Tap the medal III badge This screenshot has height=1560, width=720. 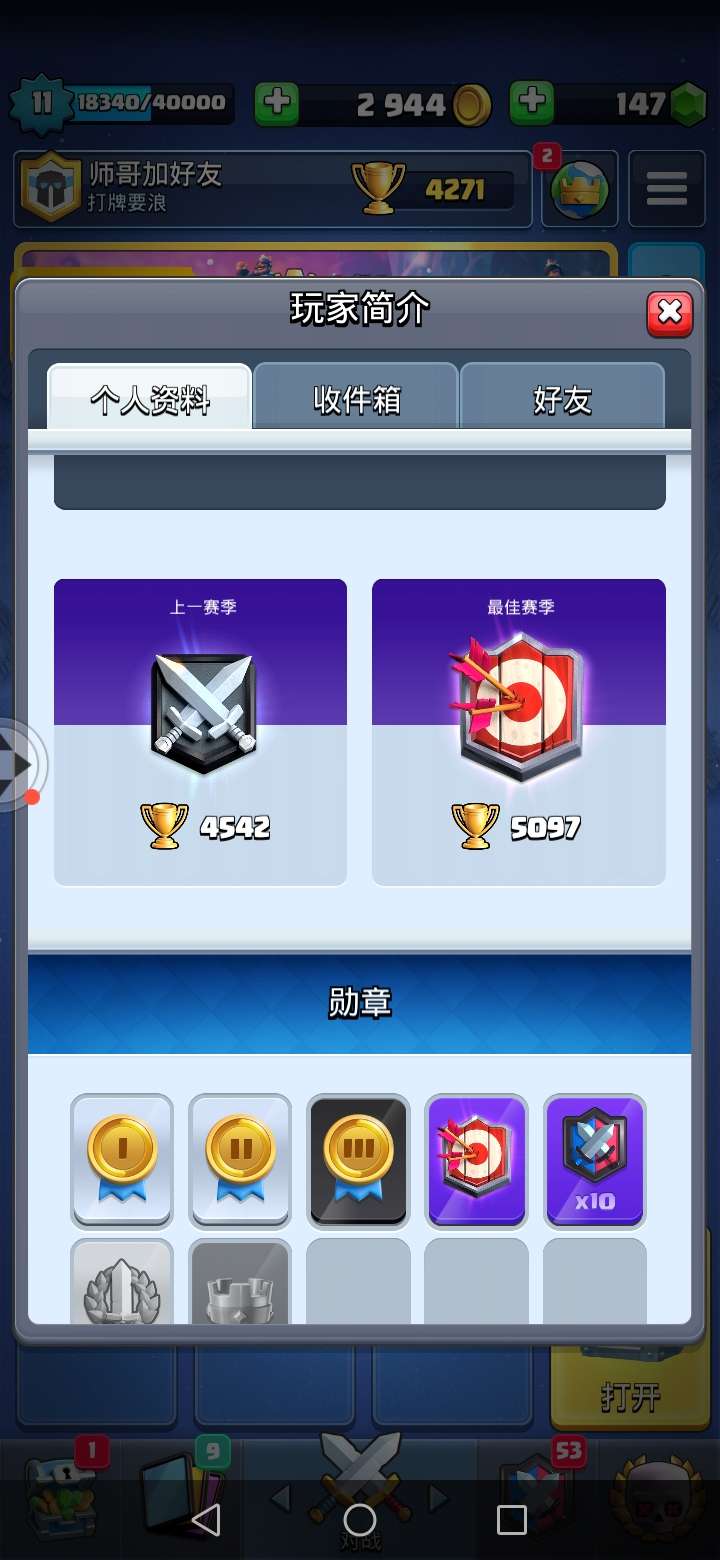[358, 1161]
